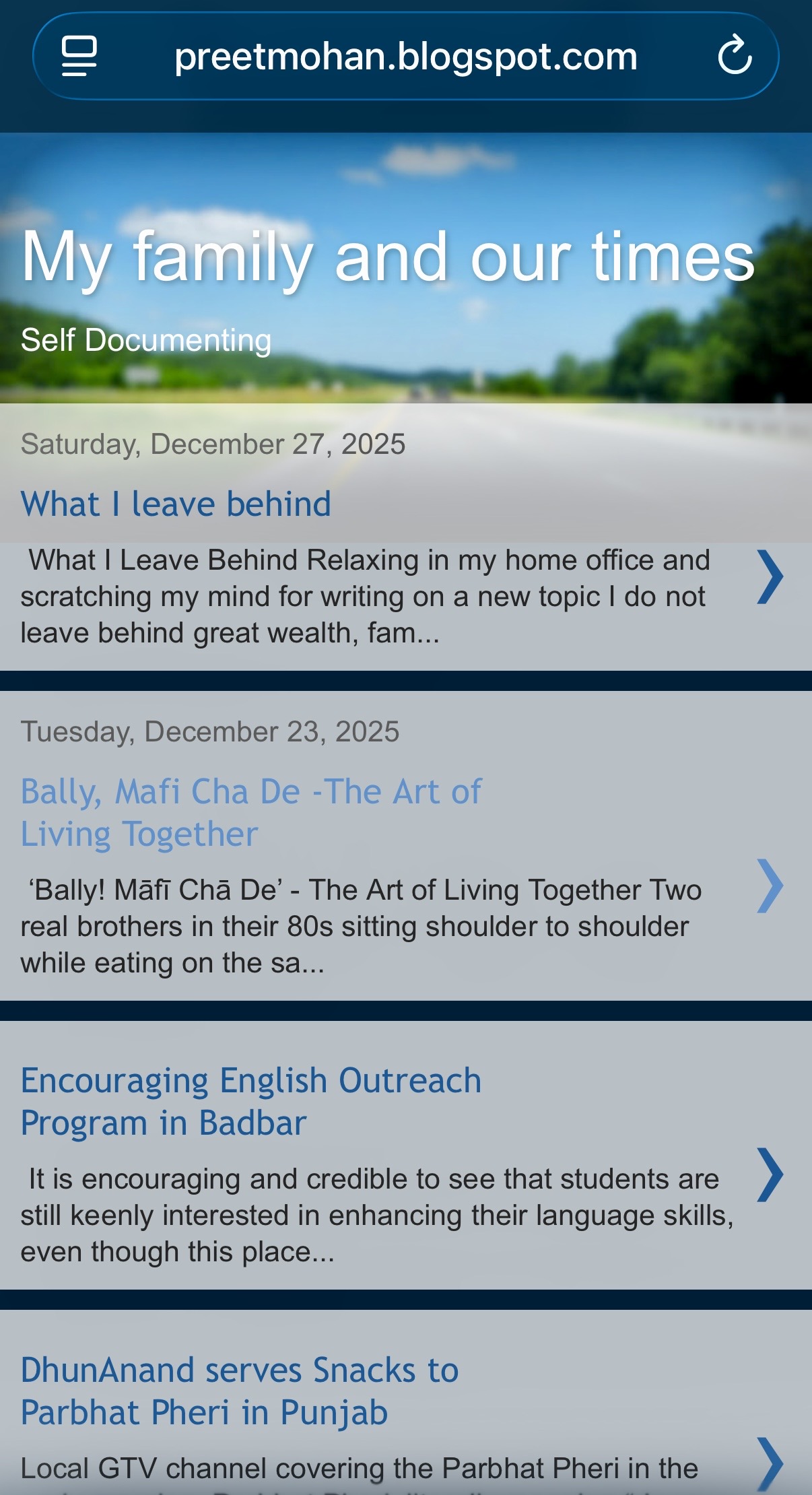812x1495 pixels.
Task: Tap the chevron beside the Bally excerpt
Action: [x=770, y=886]
